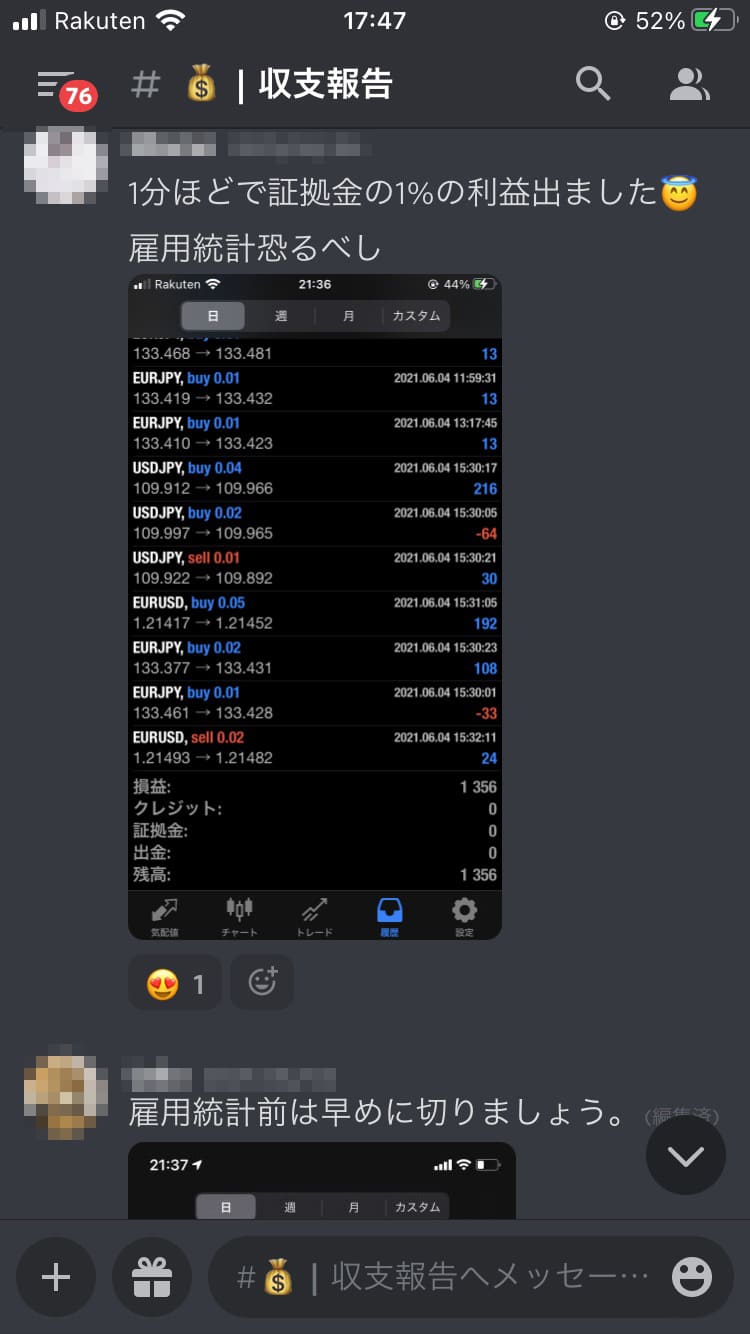This screenshot has height=1334, width=750.
Task: Add a new emoji reaction
Action: pos(262,982)
